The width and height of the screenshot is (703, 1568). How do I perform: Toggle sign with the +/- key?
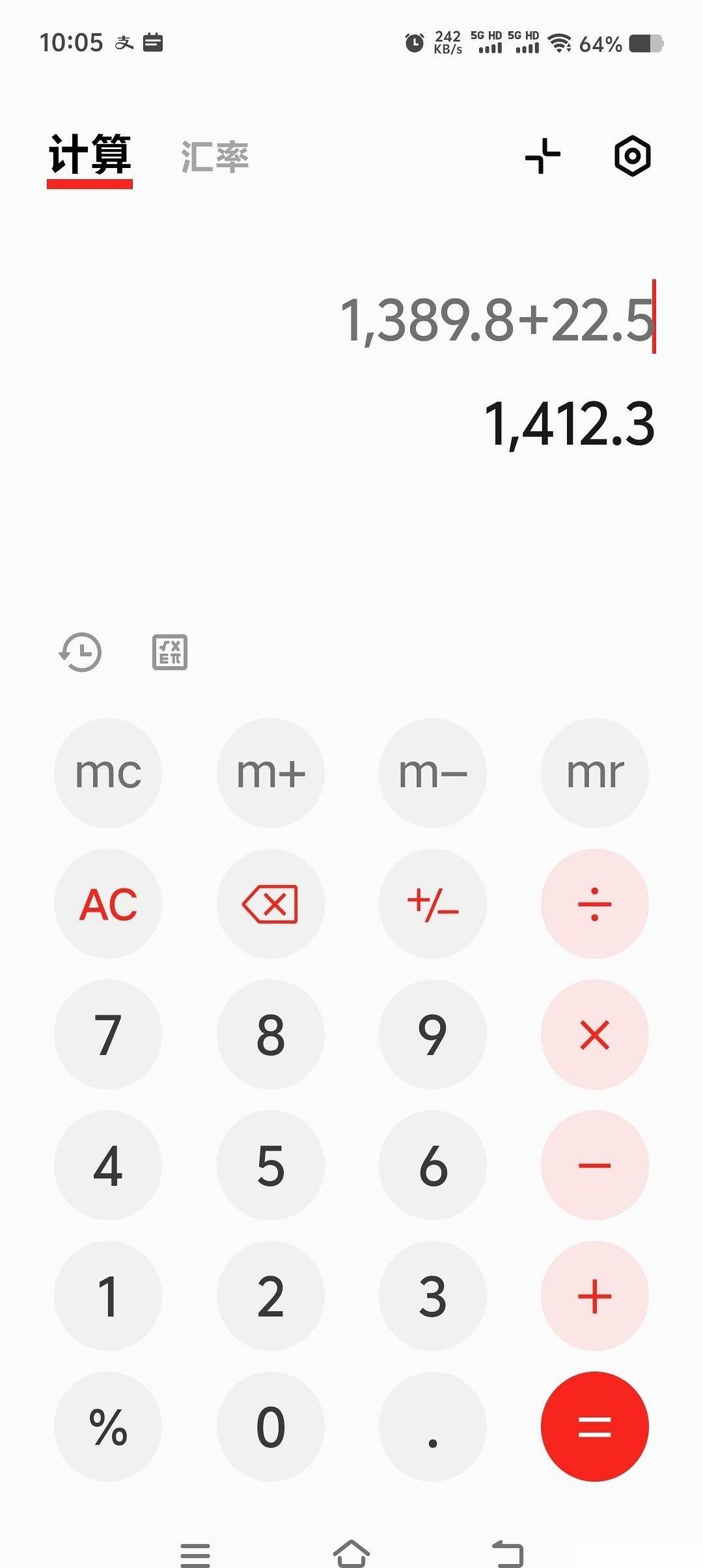432,904
